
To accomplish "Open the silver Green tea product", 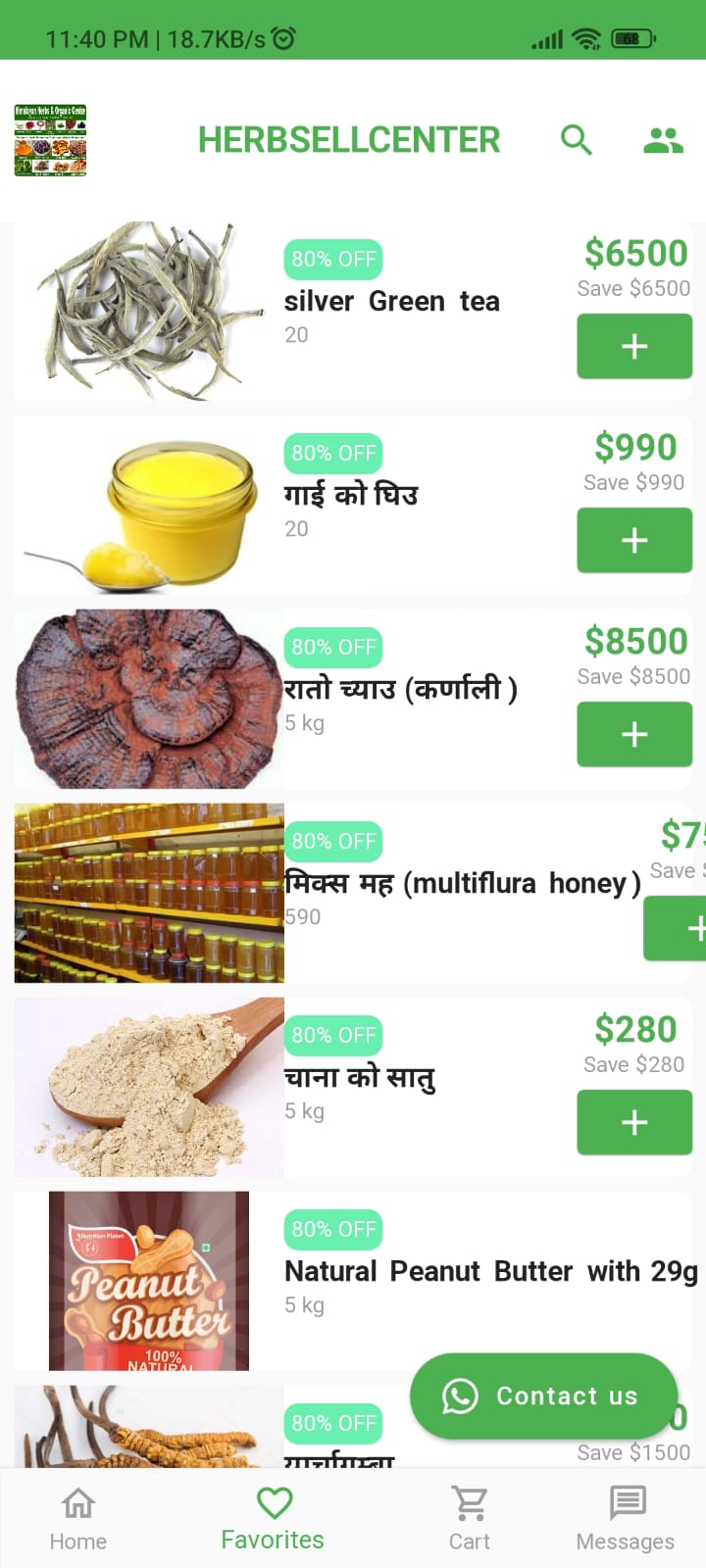I will [392, 301].
